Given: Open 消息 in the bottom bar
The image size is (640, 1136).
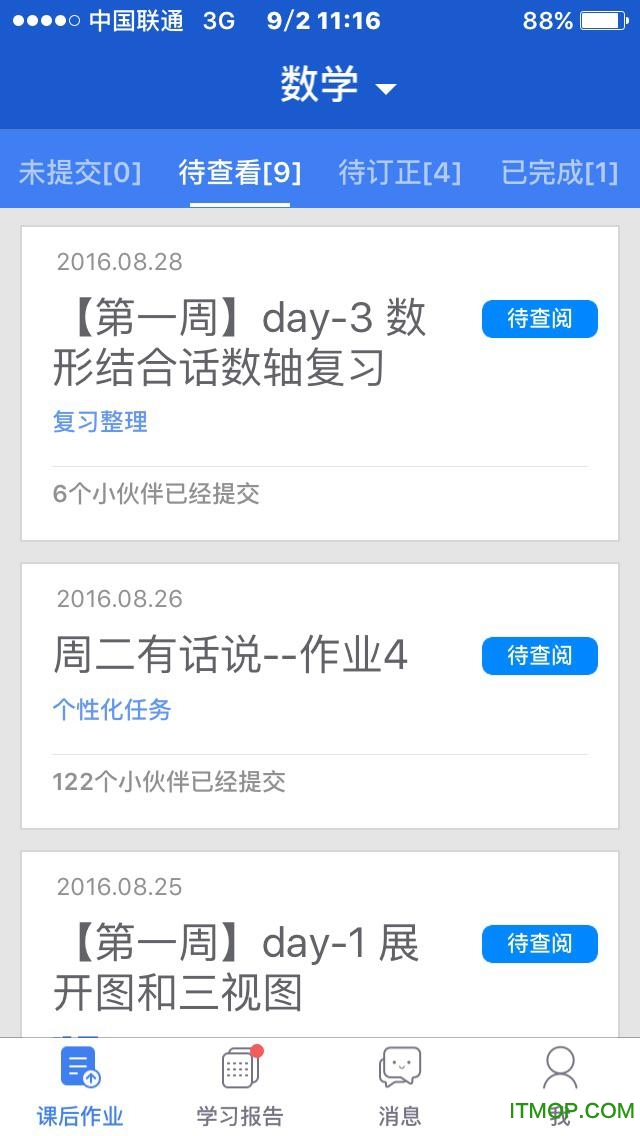Looking at the screenshot, I should [x=399, y=1087].
